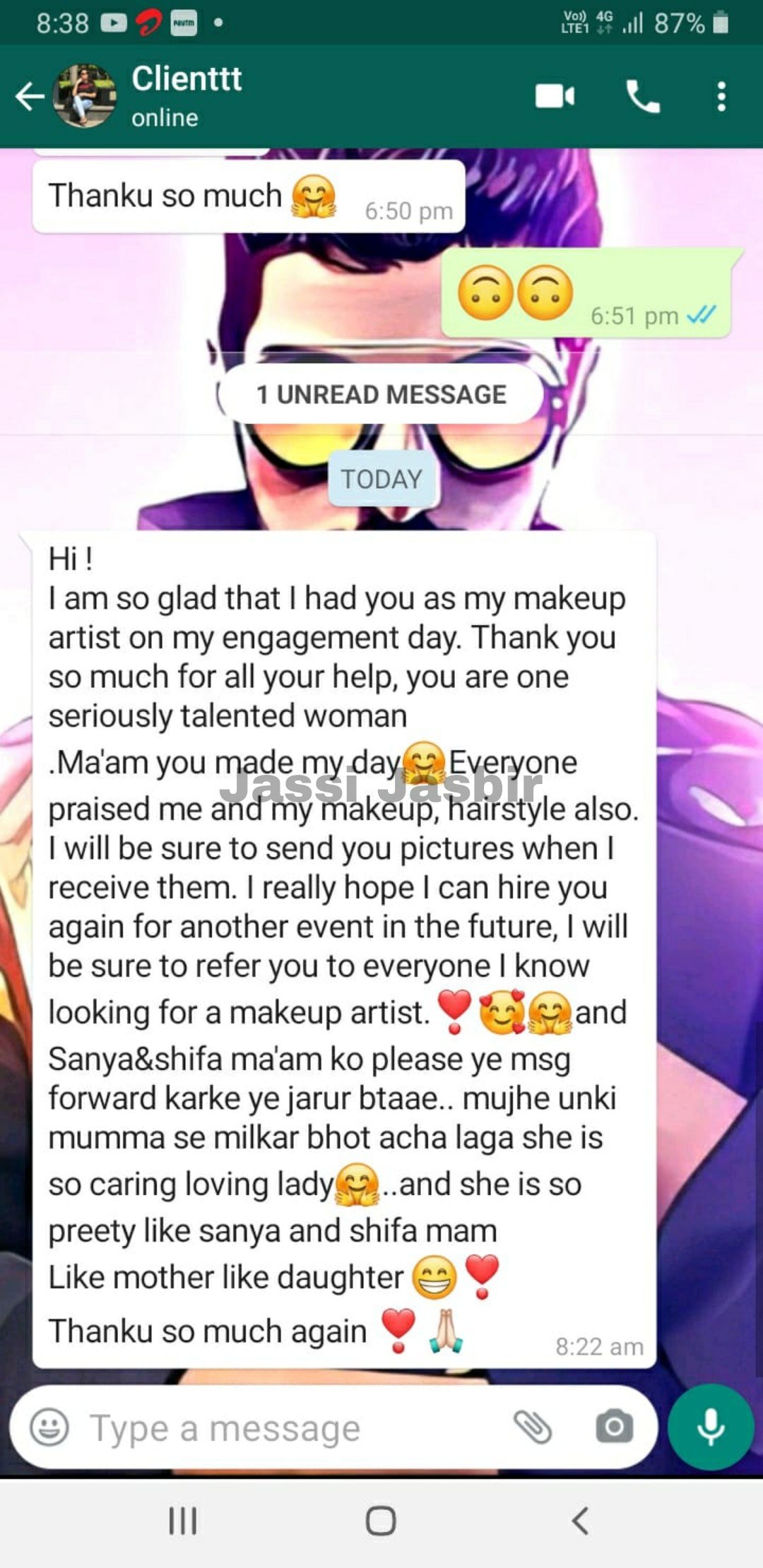Open the camera from the message bar

[613, 1427]
